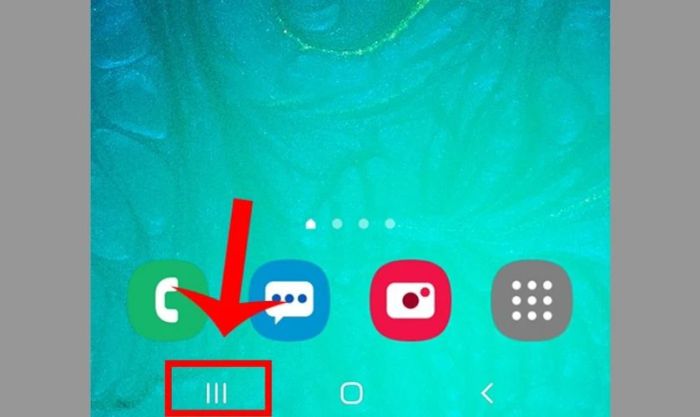This screenshot has height=417, width=700.
Task: Show recent apps with the three-bar button
Action: pyautogui.click(x=217, y=392)
